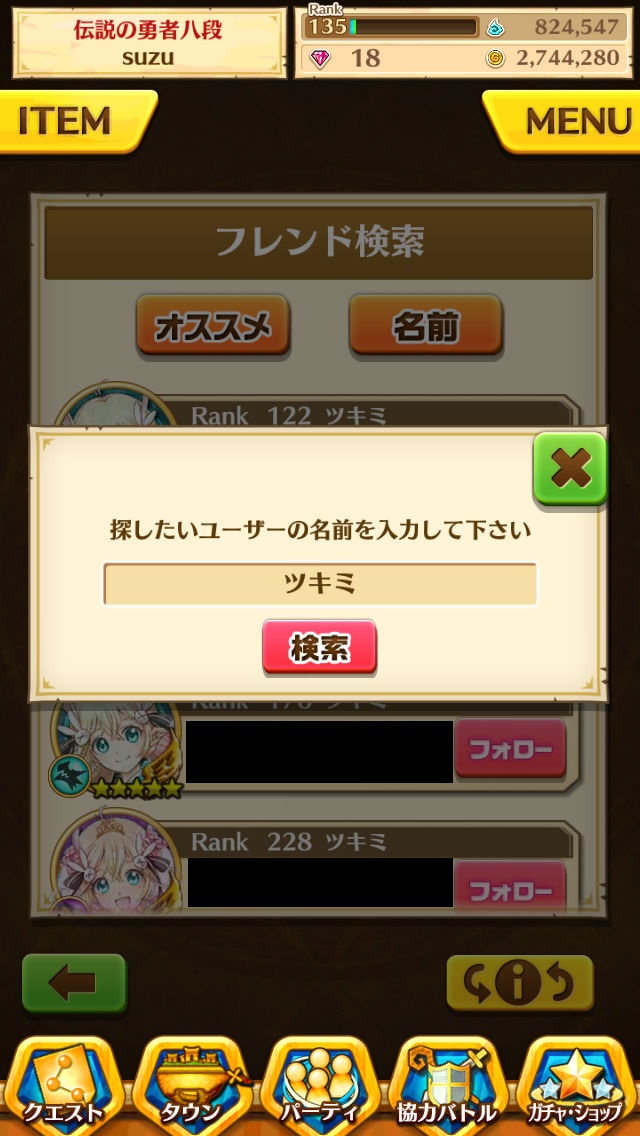Tap the red 検索 search button
This screenshot has height=1136, width=640.
click(x=320, y=647)
